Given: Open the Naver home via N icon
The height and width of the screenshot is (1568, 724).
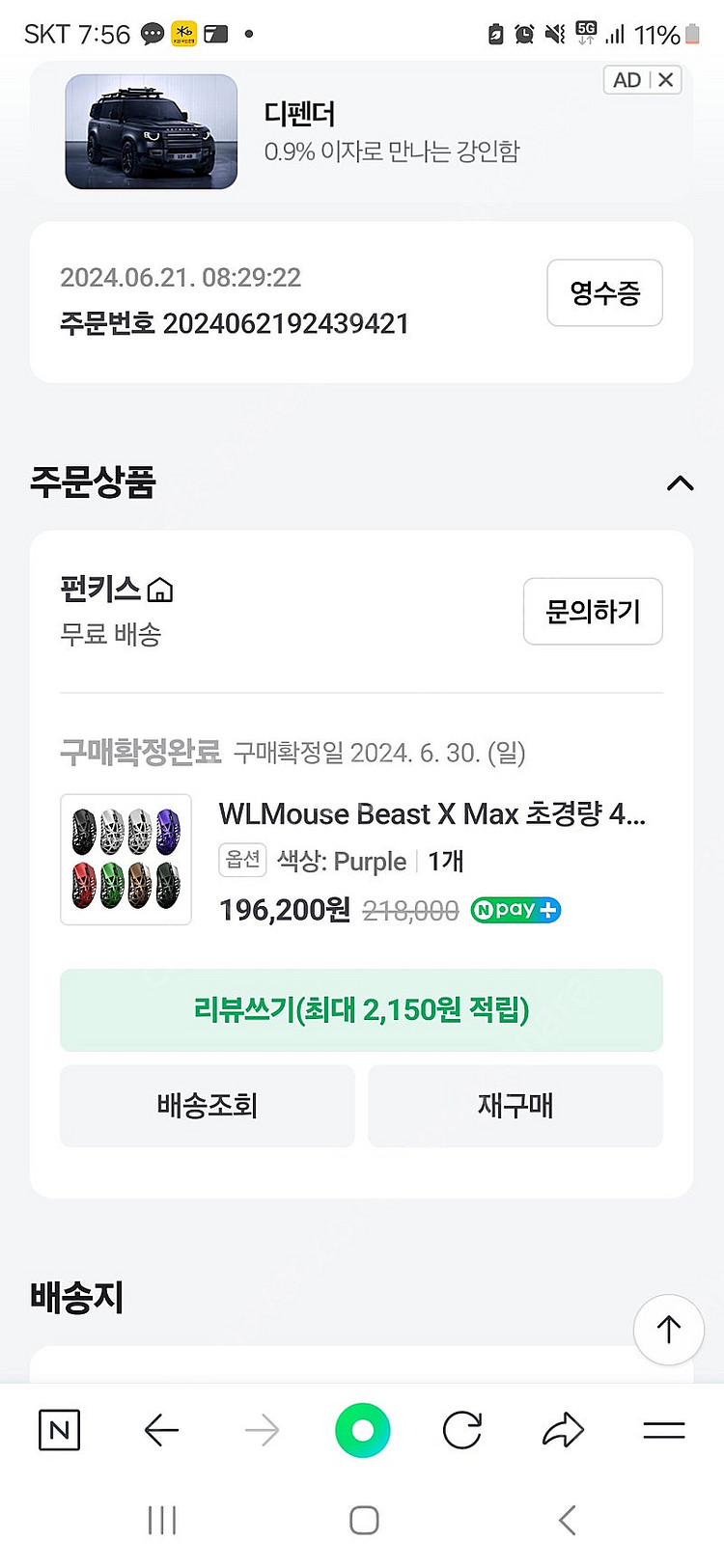Looking at the screenshot, I should 58,1431.
